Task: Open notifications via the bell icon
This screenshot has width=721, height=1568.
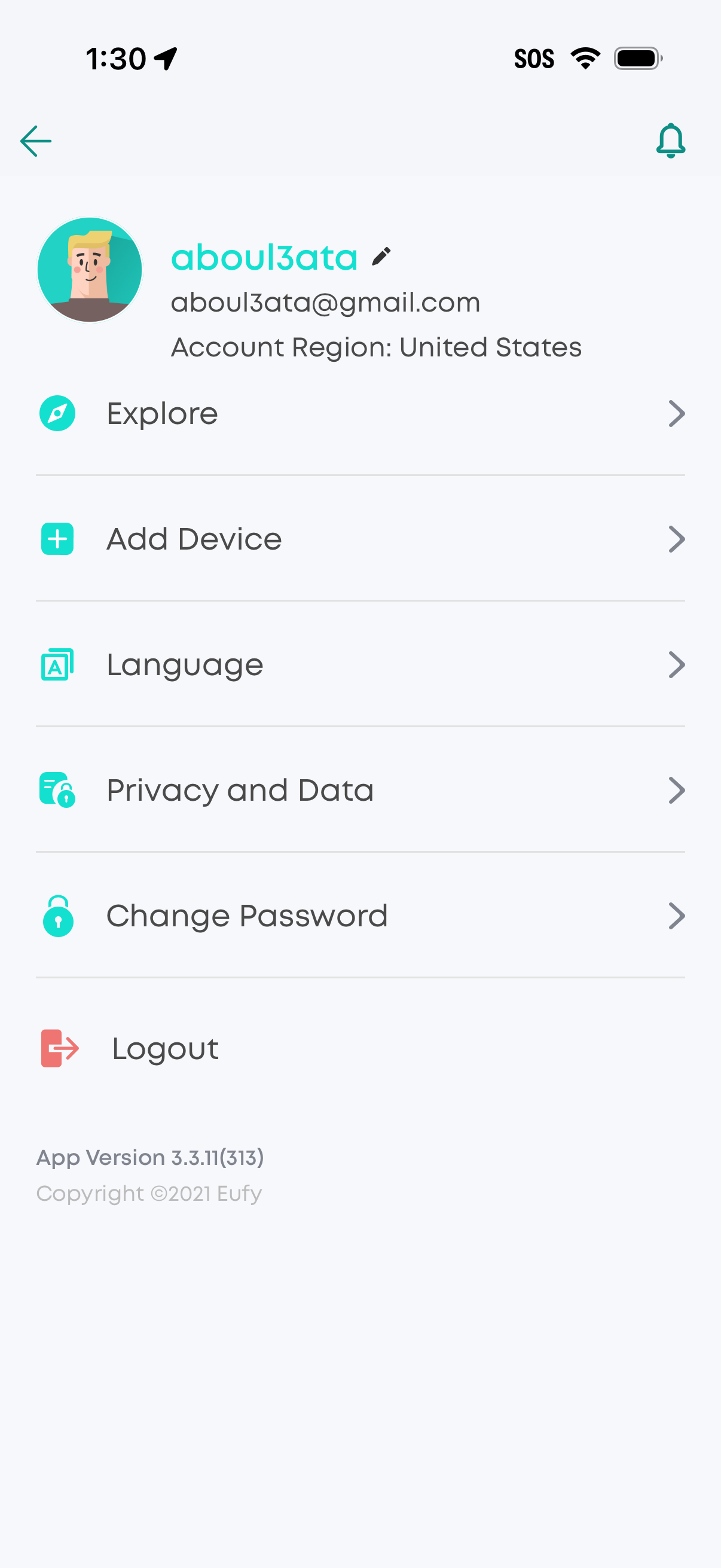Action: [x=672, y=141]
